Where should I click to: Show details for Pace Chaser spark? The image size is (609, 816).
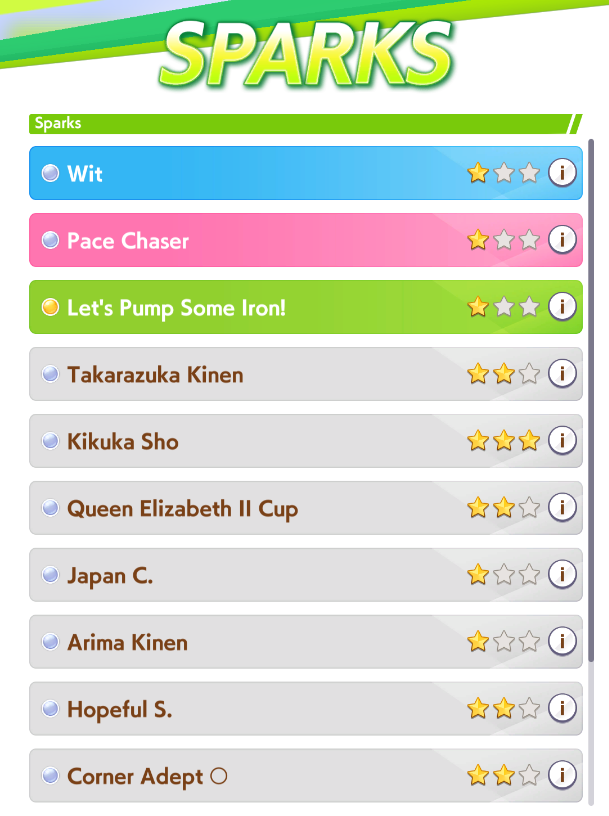[x=562, y=239]
